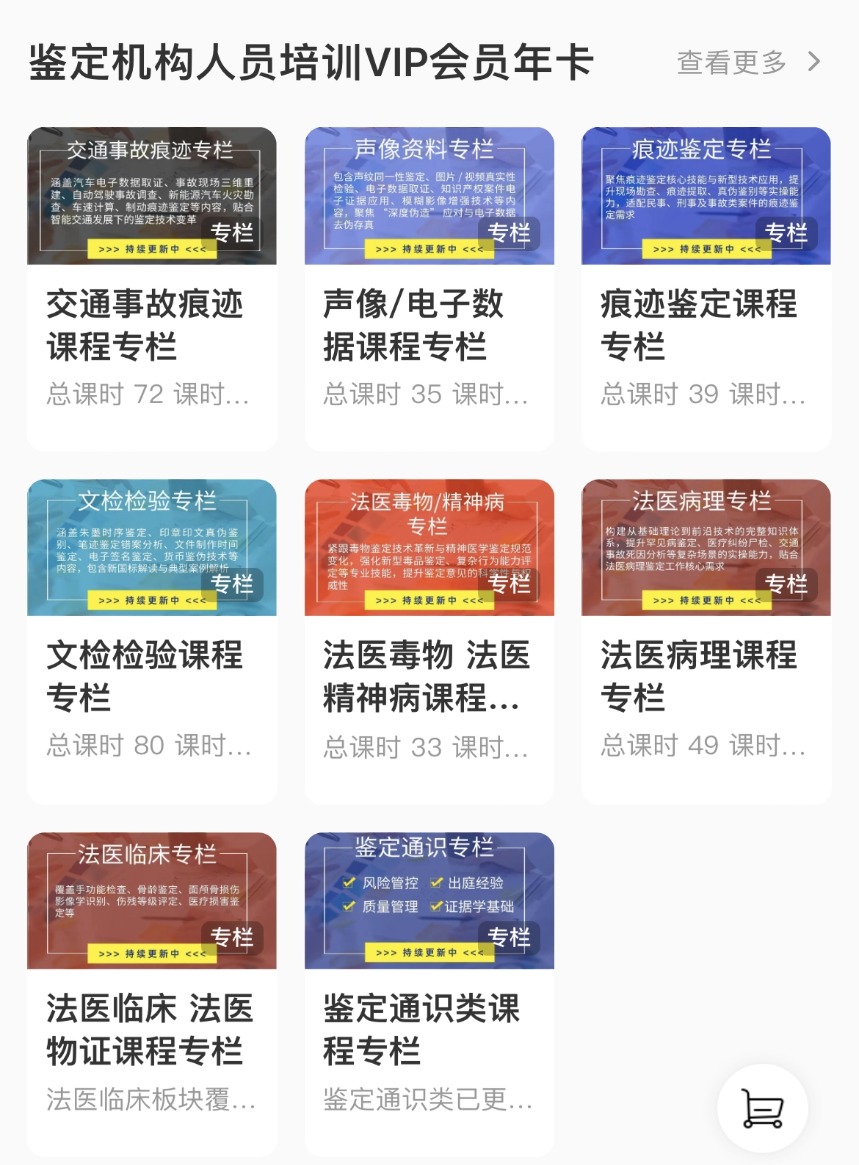Tap the checkmark beside 质量管理
Screen dimensions: 859x1165
(348, 905)
